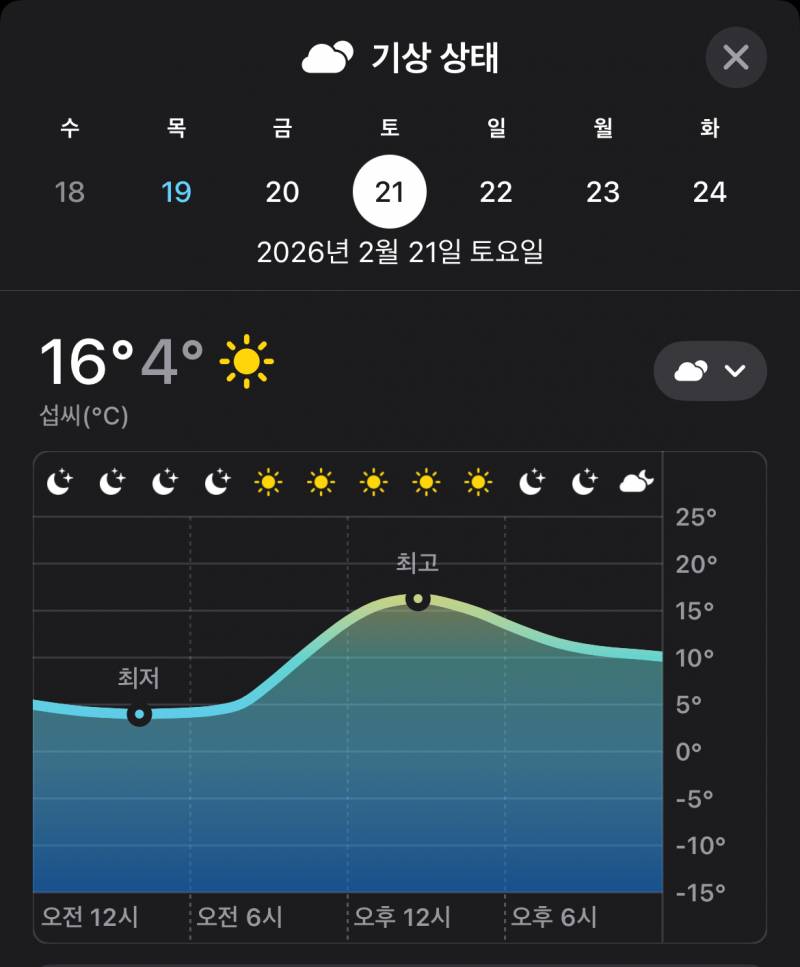Switch to 일 (Sunday) the 22nd

[x=498, y=192]
